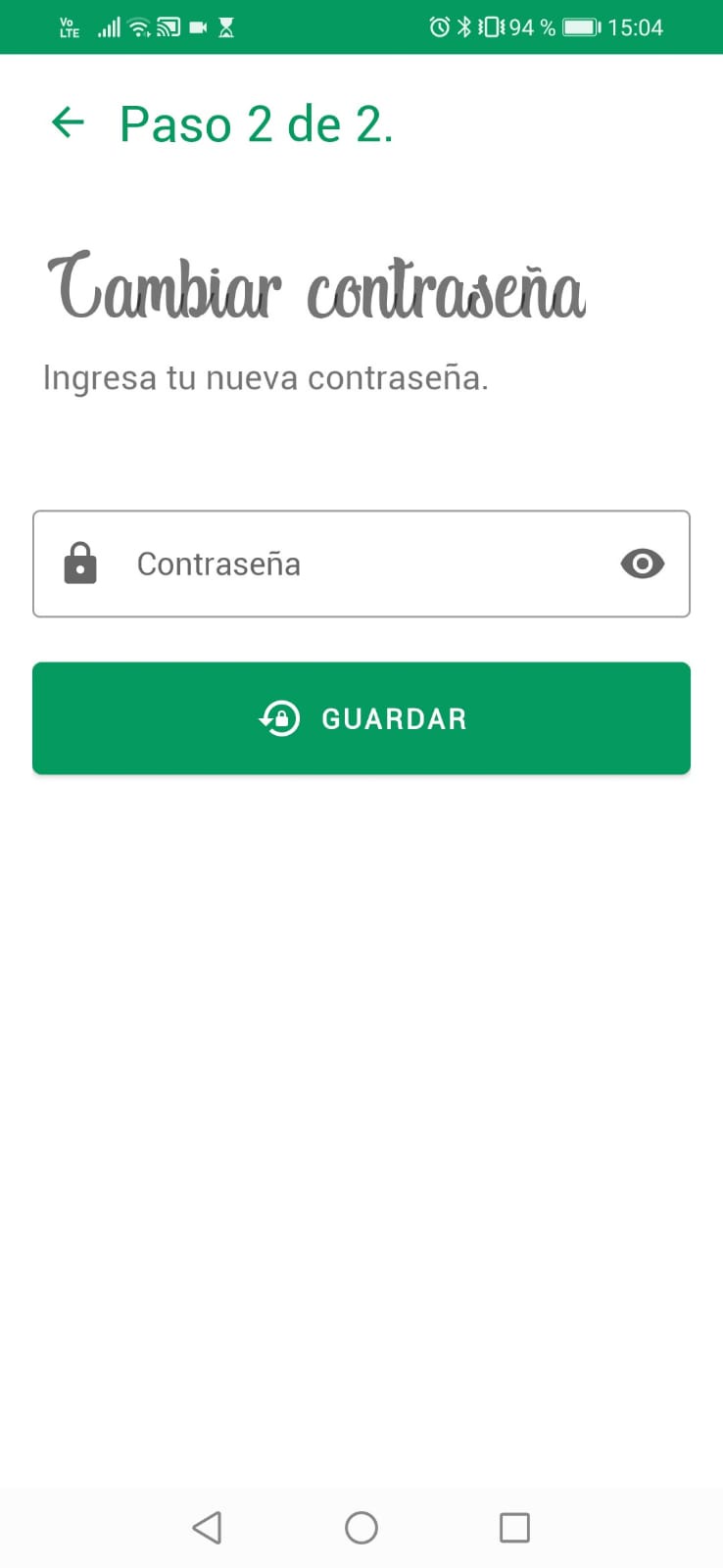Tap the Guardar button
The height and width of the screenshot is (1568, 723).
[x=361, y=718]
